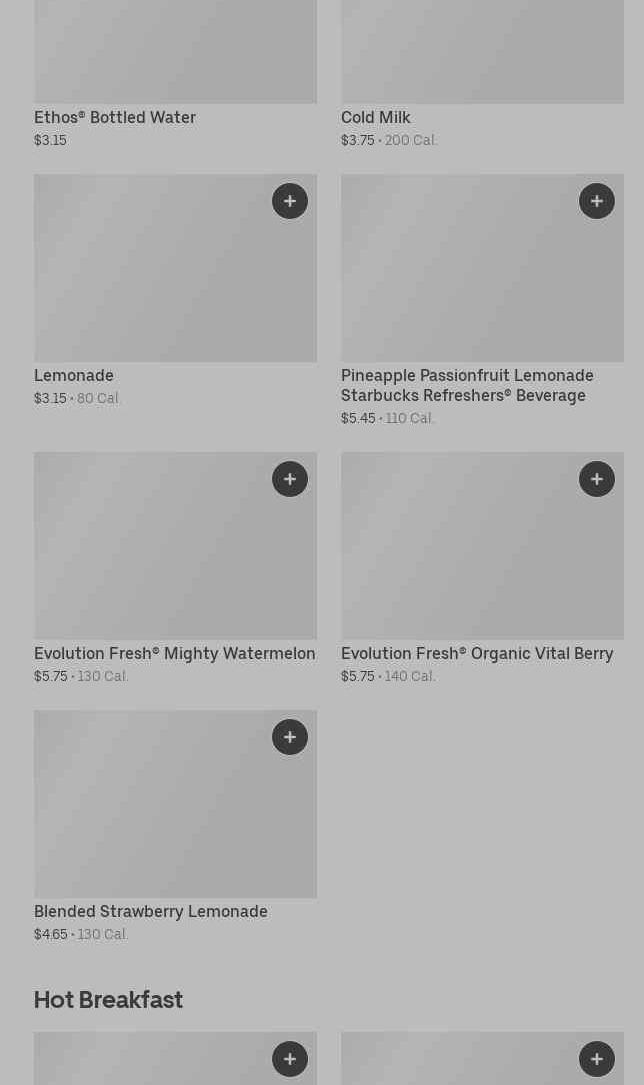This screenshot has height=1085, width=644.
Task: Open the Ethos Bottled Water item
Action: pos(115,117)
